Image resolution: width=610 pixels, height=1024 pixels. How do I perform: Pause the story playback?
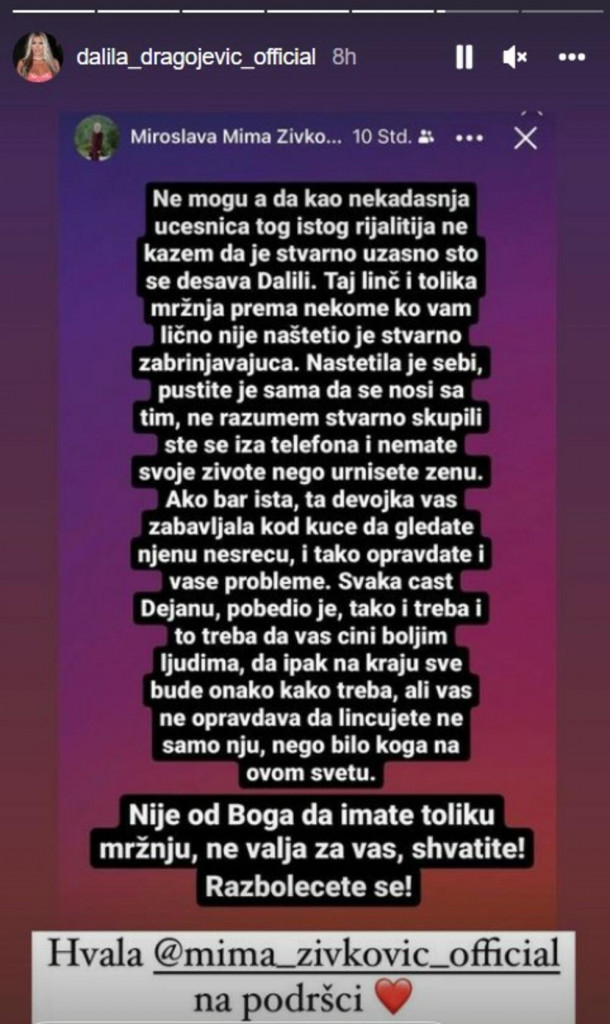(464, 58)
